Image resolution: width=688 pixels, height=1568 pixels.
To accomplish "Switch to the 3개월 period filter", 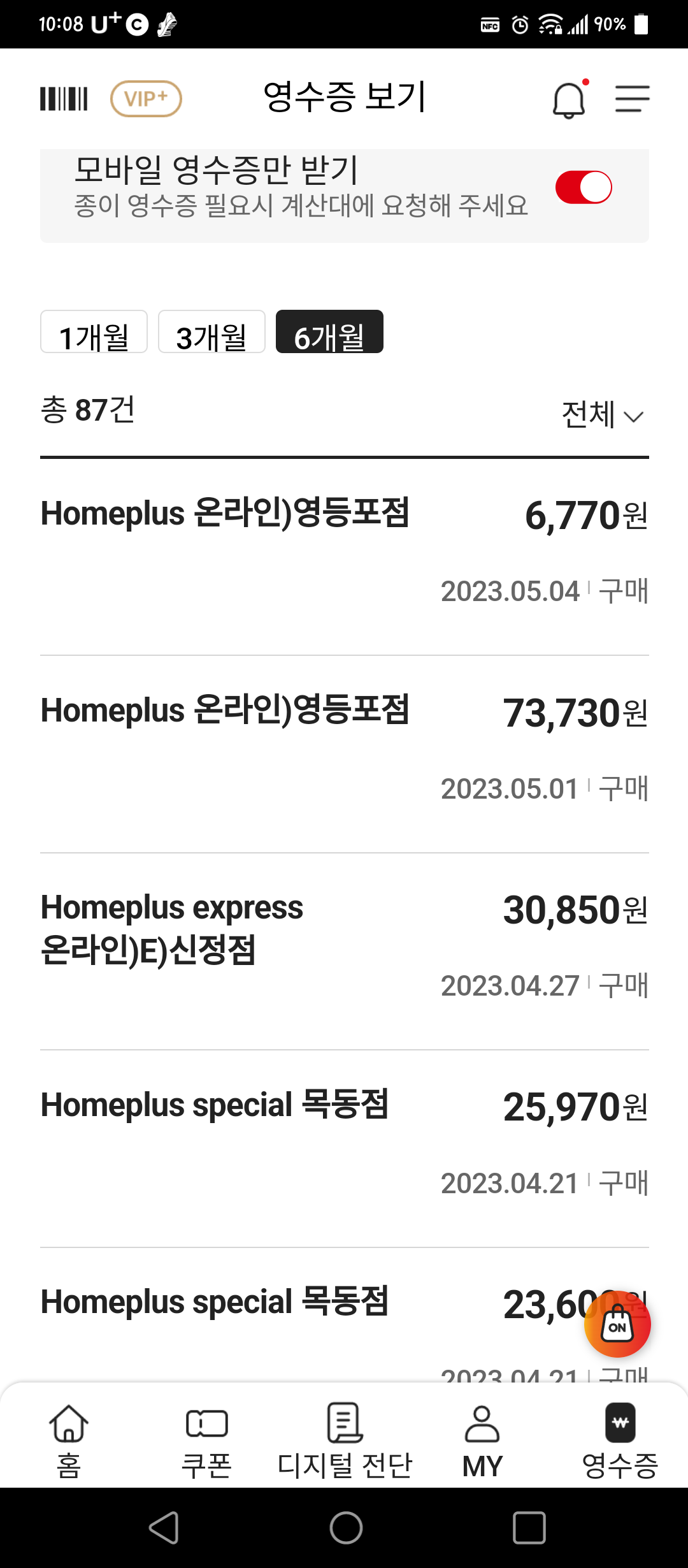I will tap(211, 332).
